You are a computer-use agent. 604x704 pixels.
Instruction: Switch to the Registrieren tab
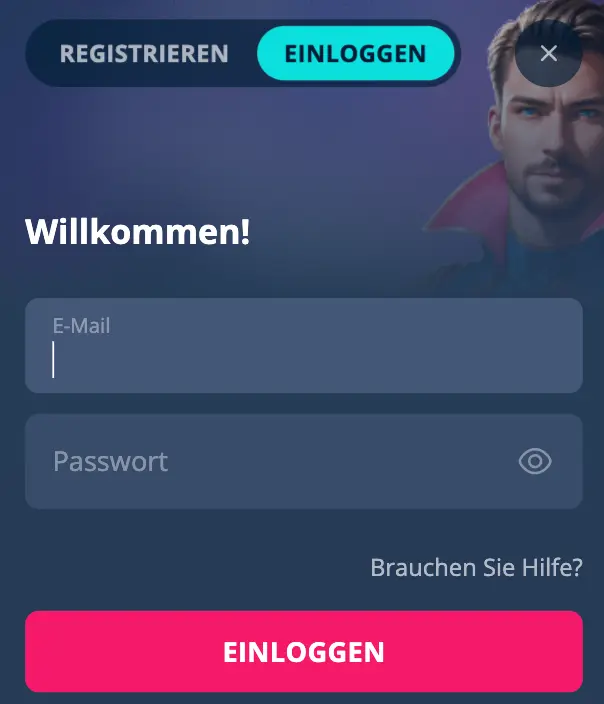pos(144,54)
